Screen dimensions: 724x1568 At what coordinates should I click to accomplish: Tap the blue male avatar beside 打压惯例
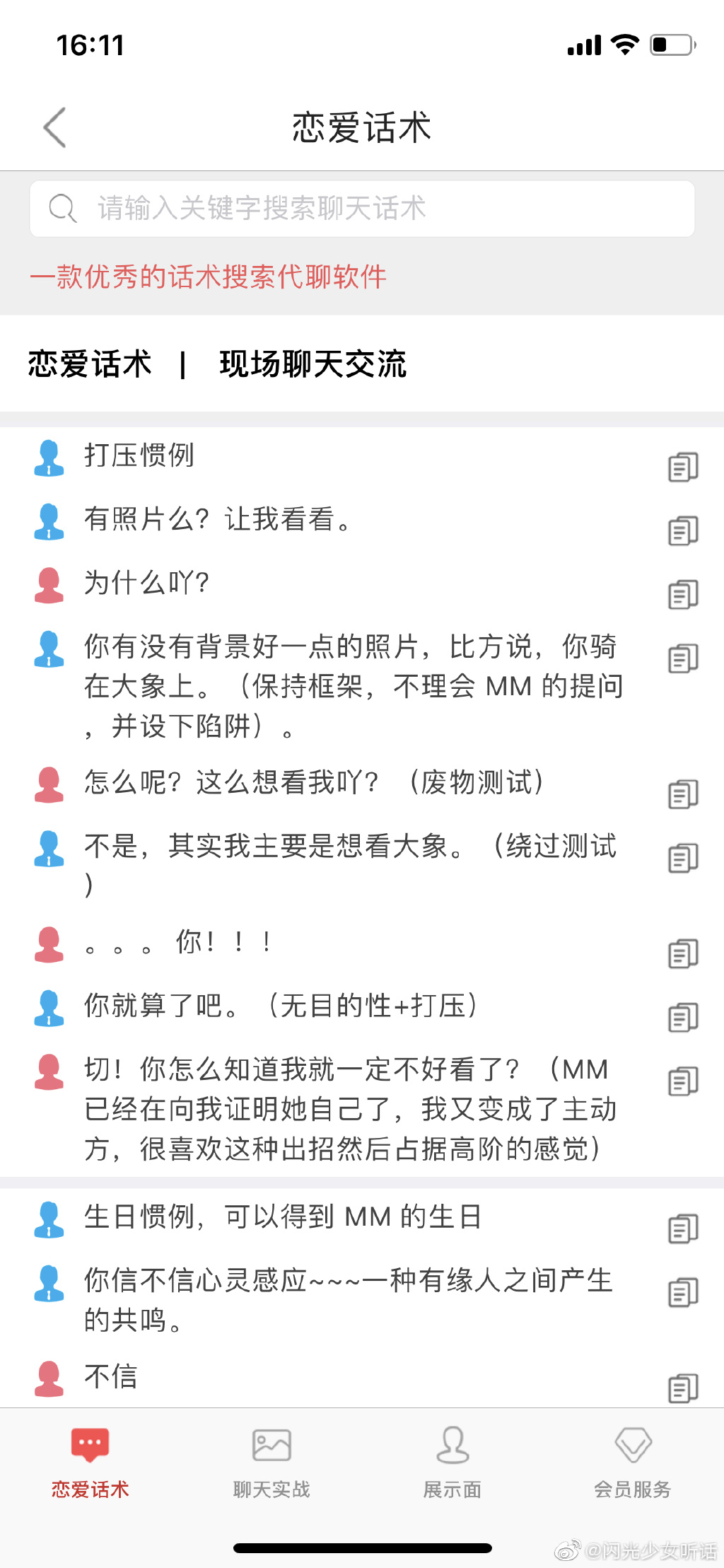48,458
